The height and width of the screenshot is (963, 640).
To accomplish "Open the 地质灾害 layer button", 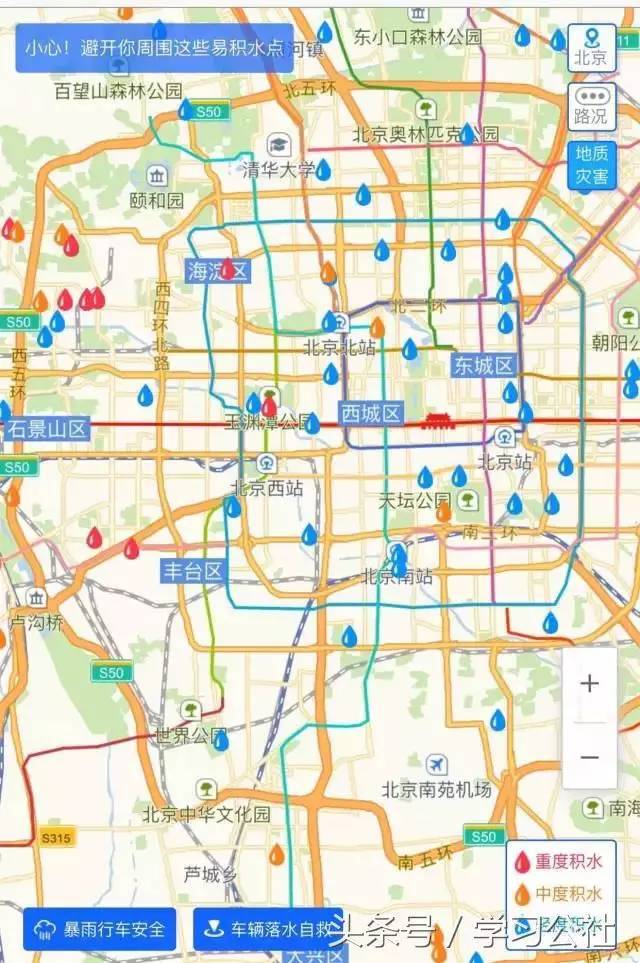I will point(591,164).
